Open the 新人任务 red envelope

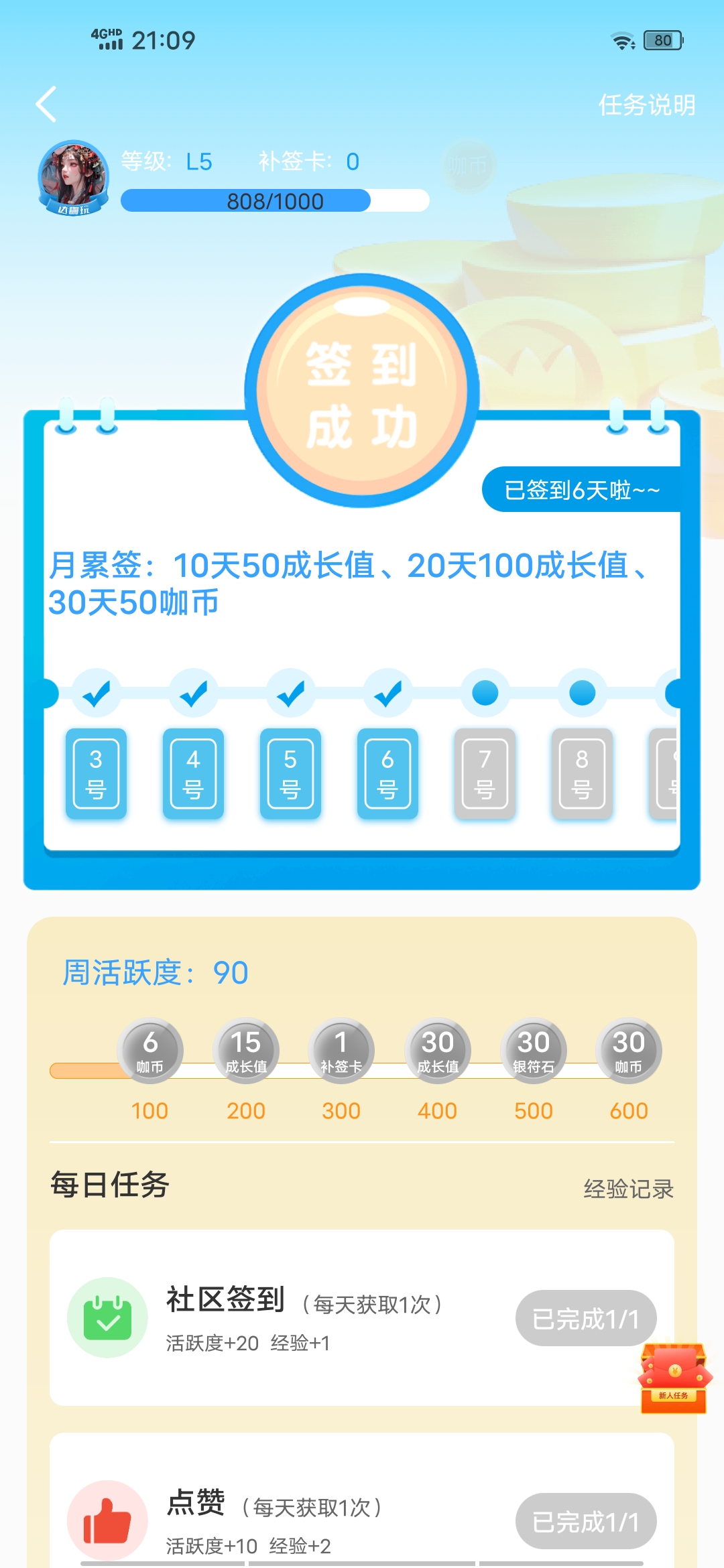point(674,1378)
